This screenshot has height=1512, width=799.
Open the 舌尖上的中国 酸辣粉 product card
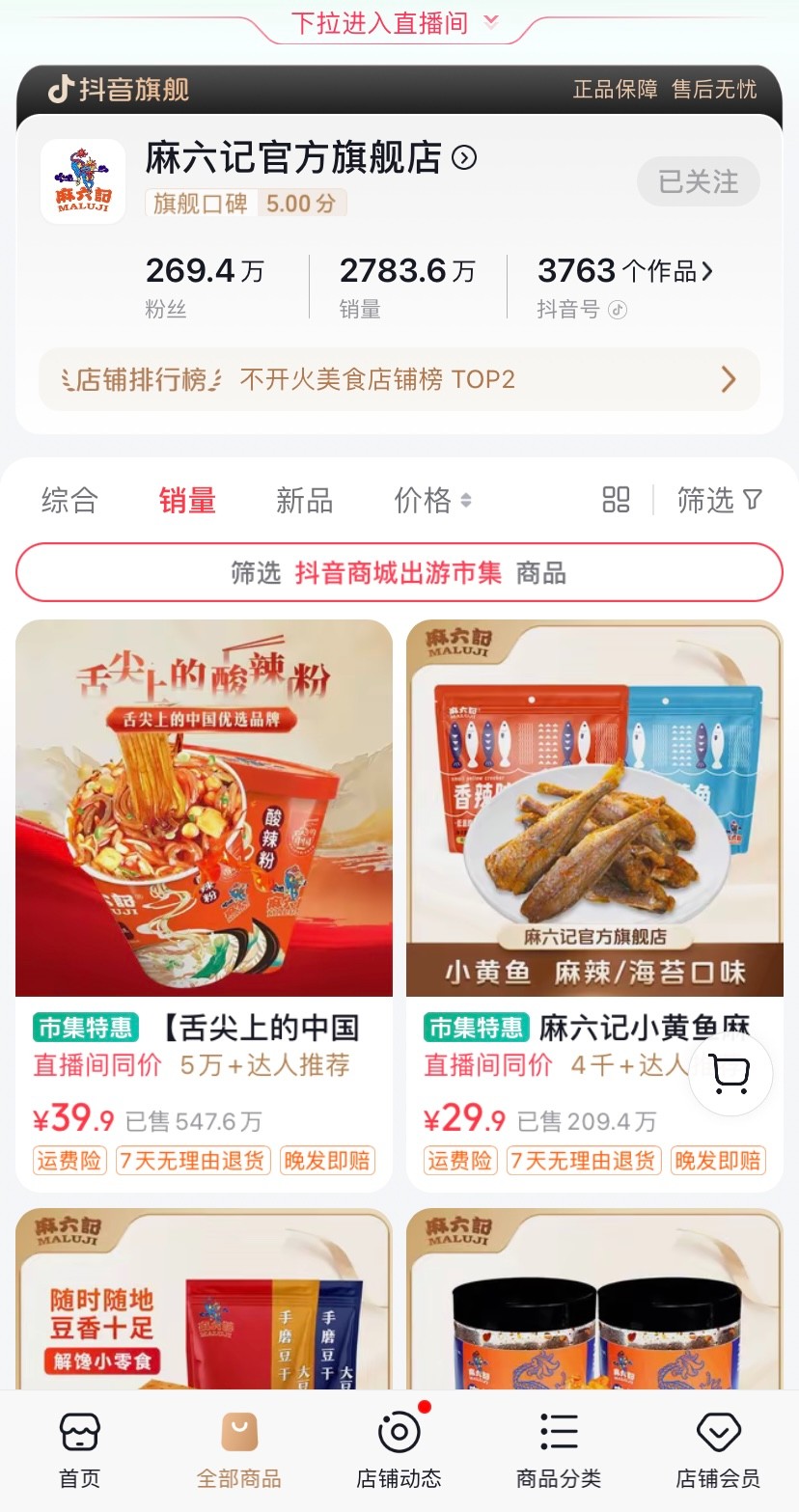pos(204,905)
